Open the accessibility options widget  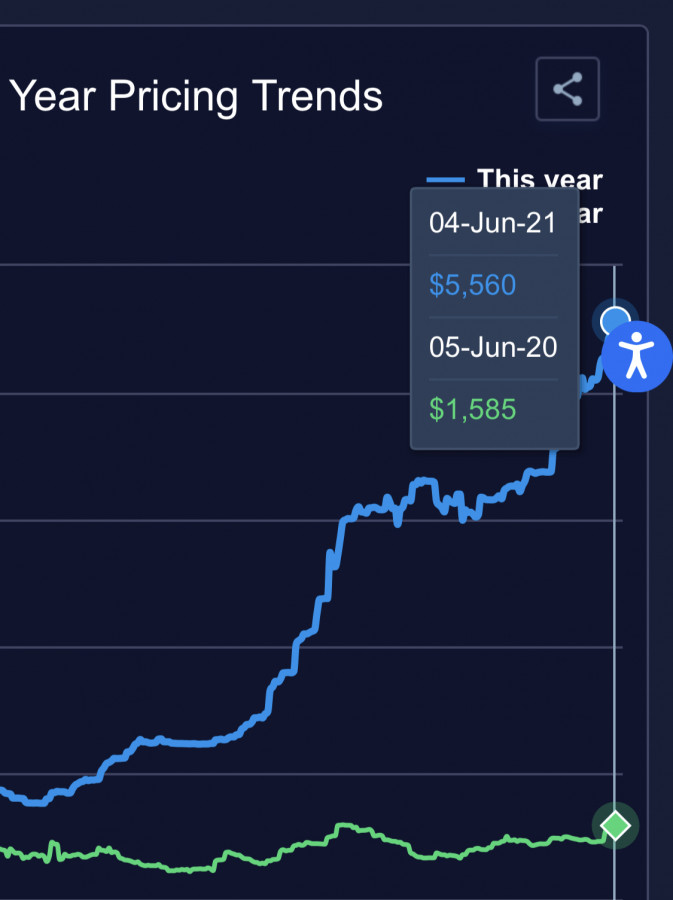click(x=636, y=356)
